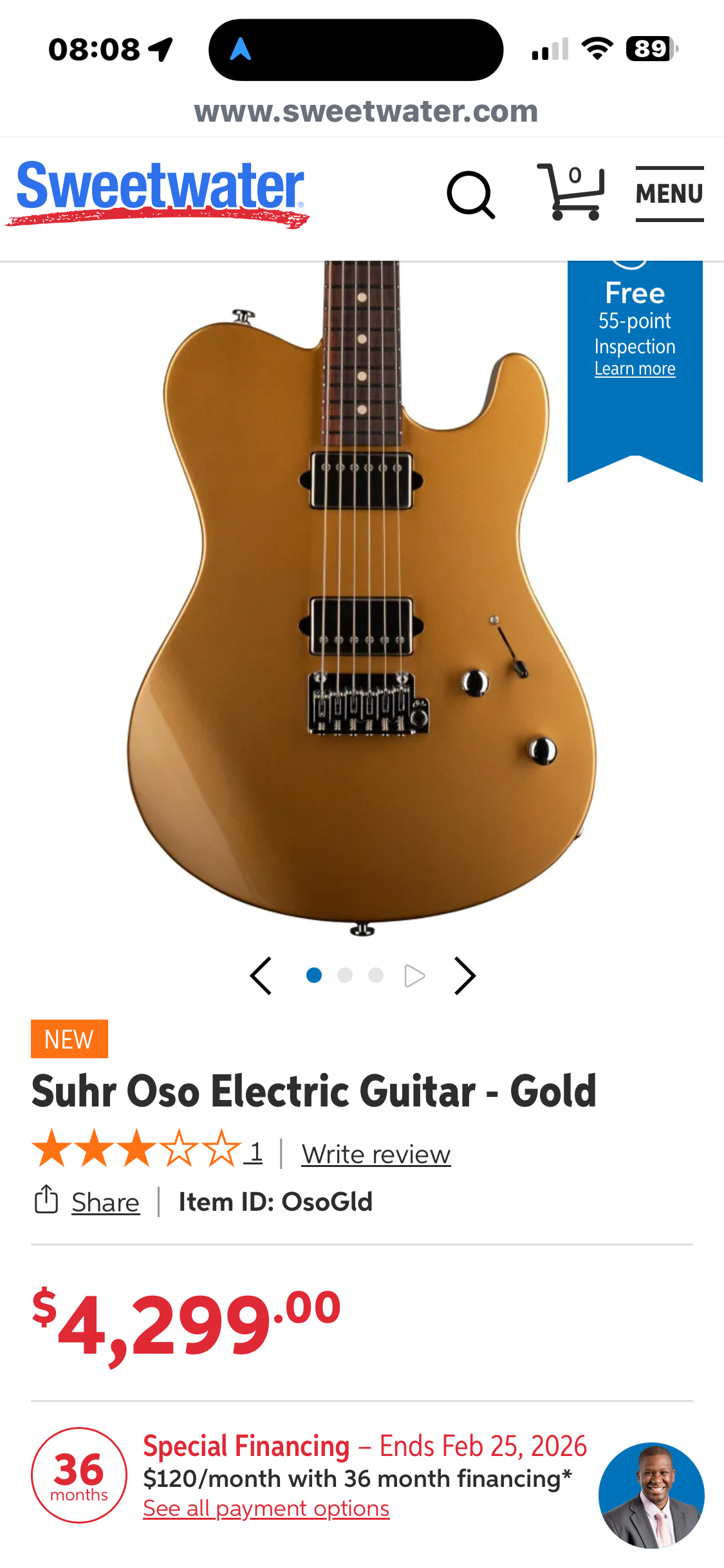
Task: Write a review for this guitar
Action: [376, 1154]
